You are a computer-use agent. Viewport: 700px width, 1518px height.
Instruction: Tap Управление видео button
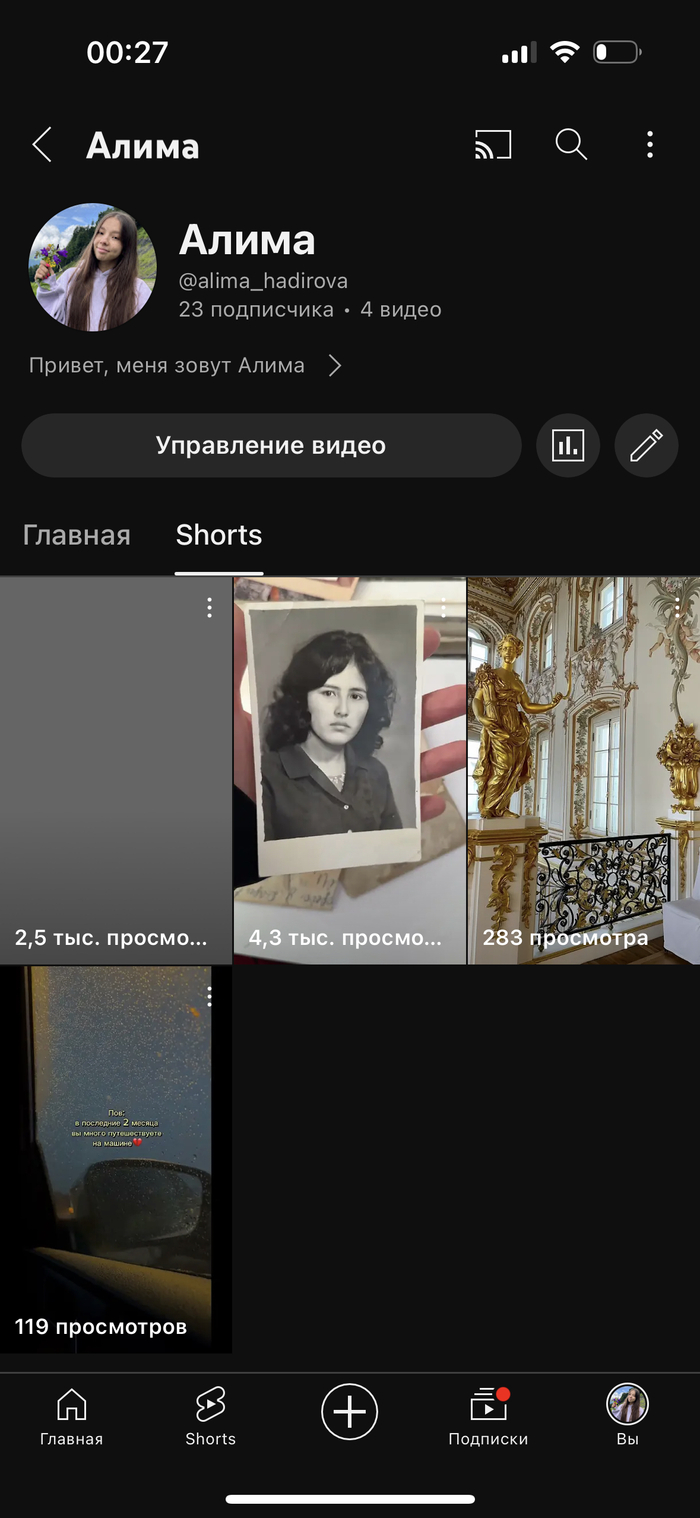pyautogui.click(x=271, y=445)
